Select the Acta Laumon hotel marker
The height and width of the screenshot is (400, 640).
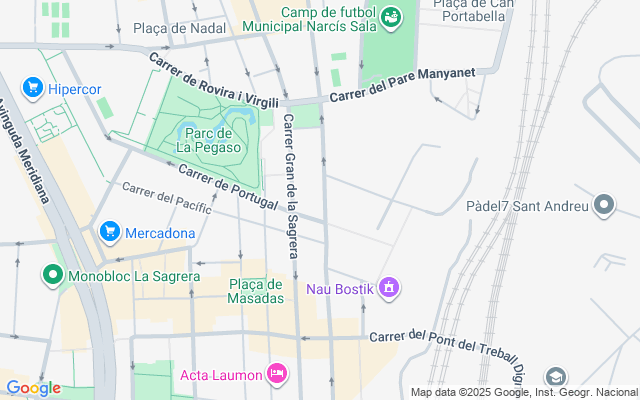click(x=278, y=375)
